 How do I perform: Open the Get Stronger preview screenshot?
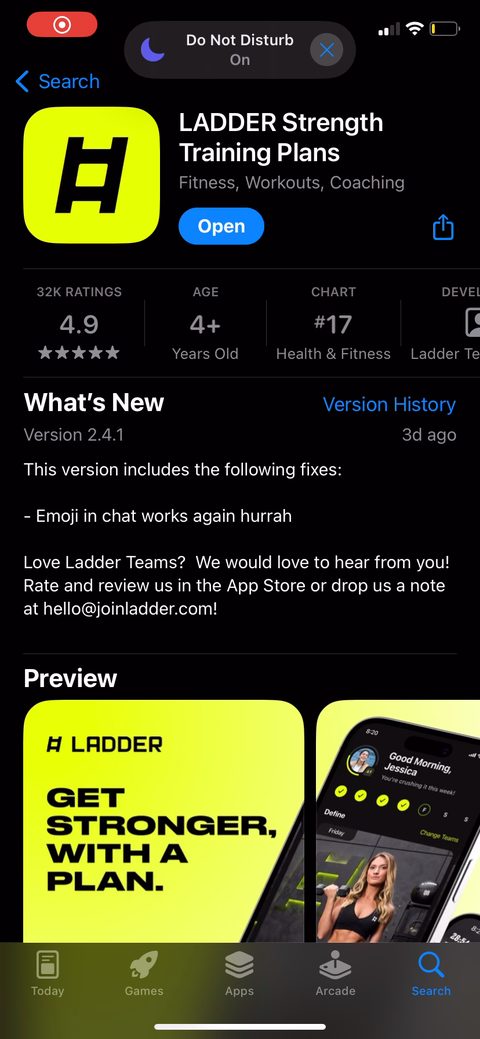coord(164,822)
